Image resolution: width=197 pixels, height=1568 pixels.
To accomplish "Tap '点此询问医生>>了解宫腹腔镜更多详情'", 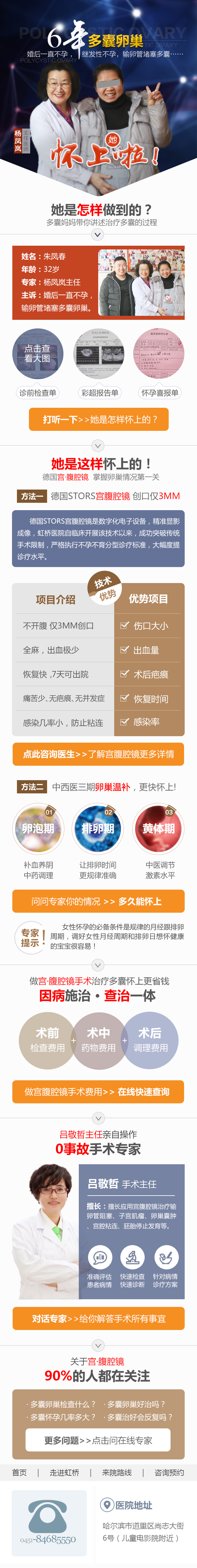I will tap(98, 754).
